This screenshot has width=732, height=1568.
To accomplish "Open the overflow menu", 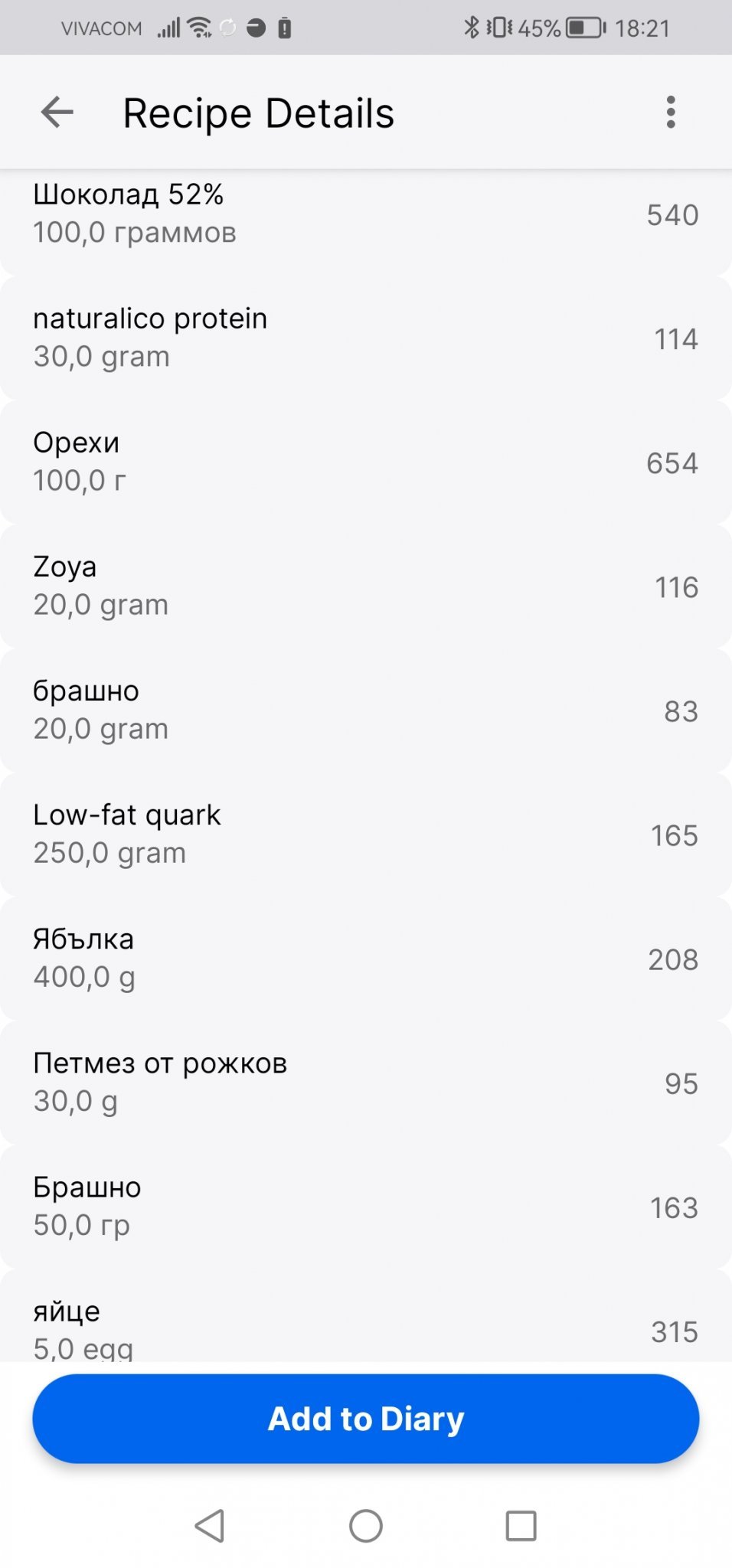I will pyautogui.click(x=671, y=113).
